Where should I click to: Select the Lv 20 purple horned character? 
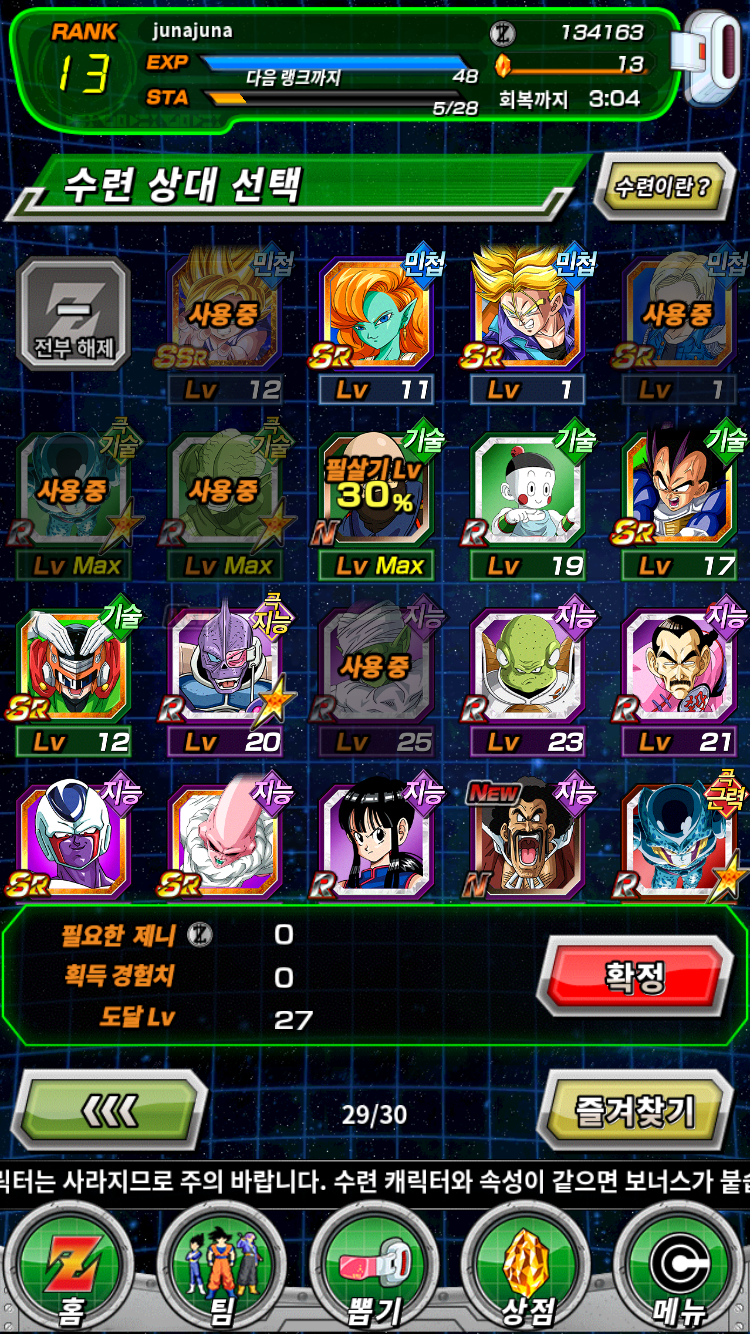[224, 668]
